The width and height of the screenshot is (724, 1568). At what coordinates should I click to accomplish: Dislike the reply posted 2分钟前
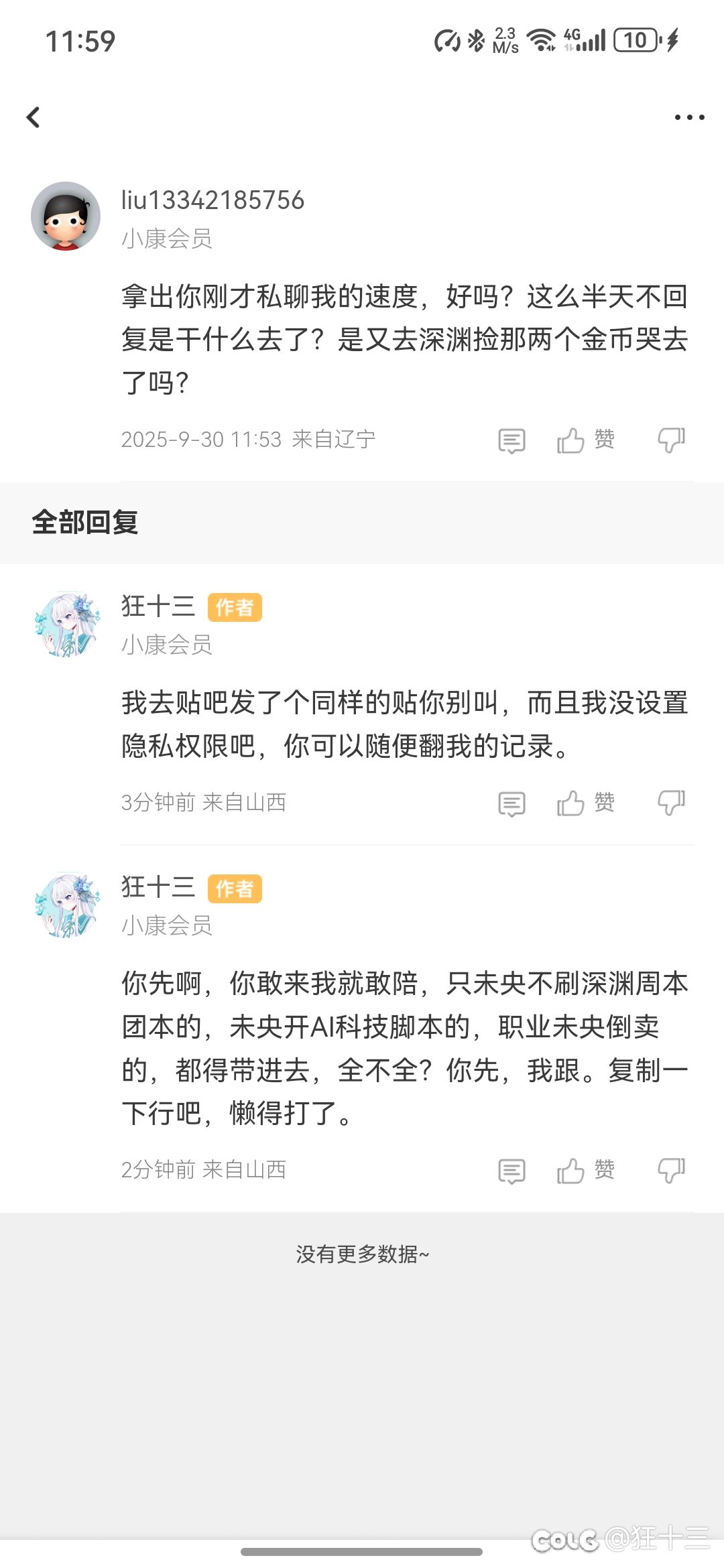tap(671, 1171)
